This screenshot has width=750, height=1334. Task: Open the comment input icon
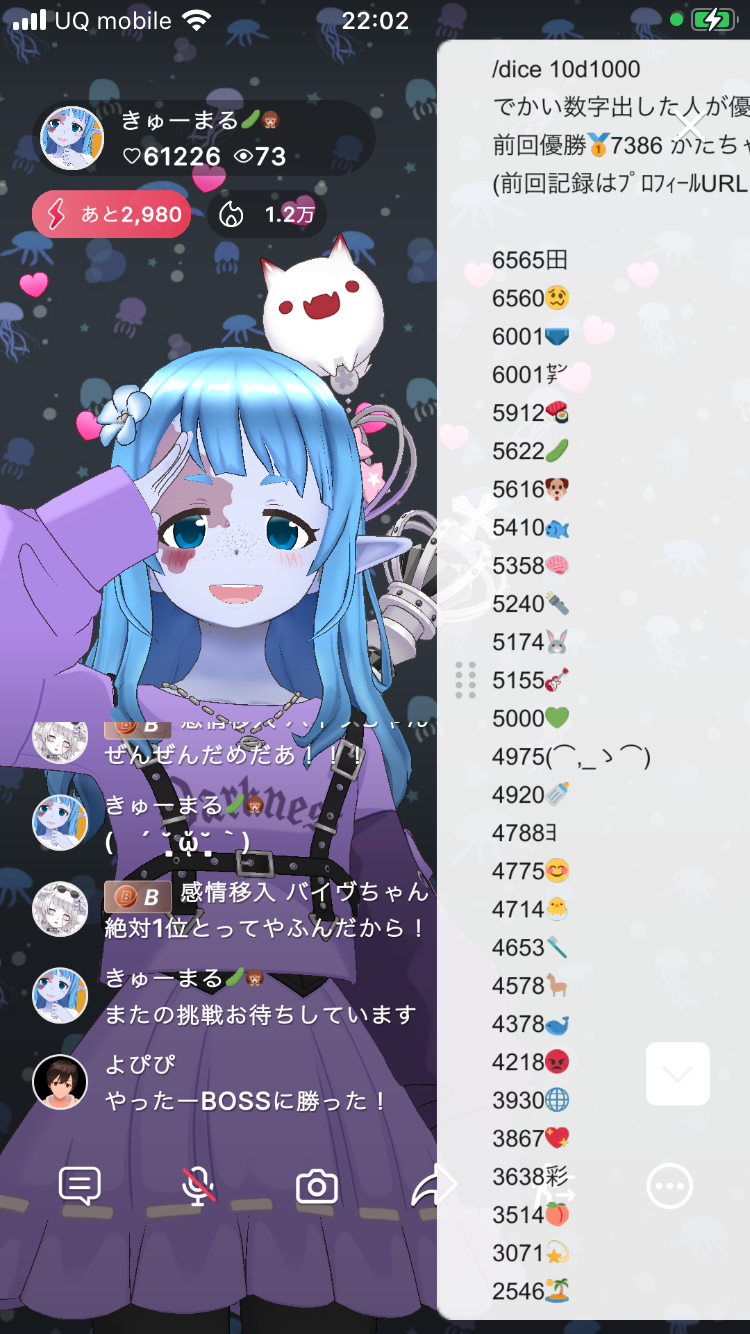click(x=80, y=1186)
